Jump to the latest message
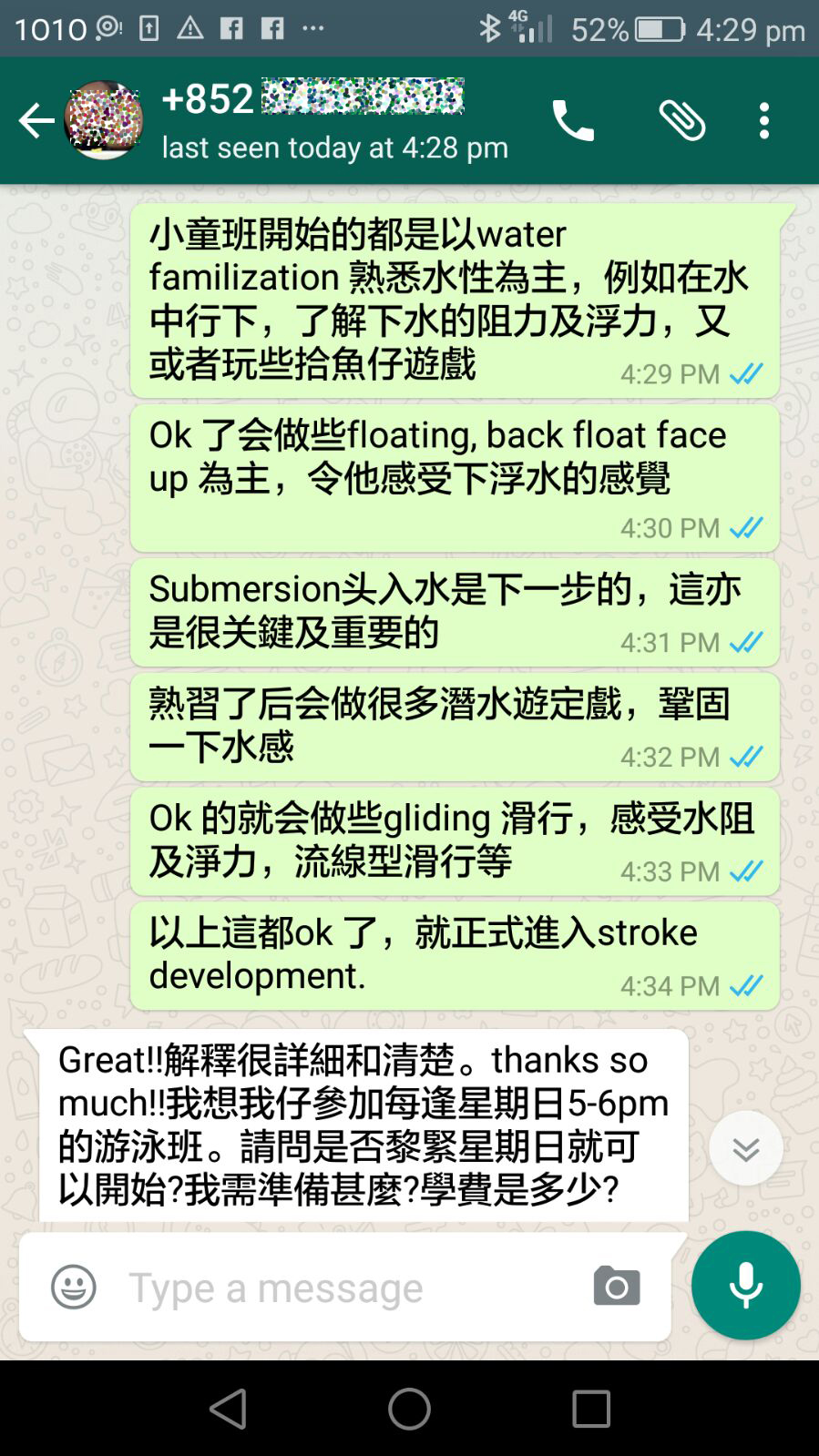 [745, 1148]
